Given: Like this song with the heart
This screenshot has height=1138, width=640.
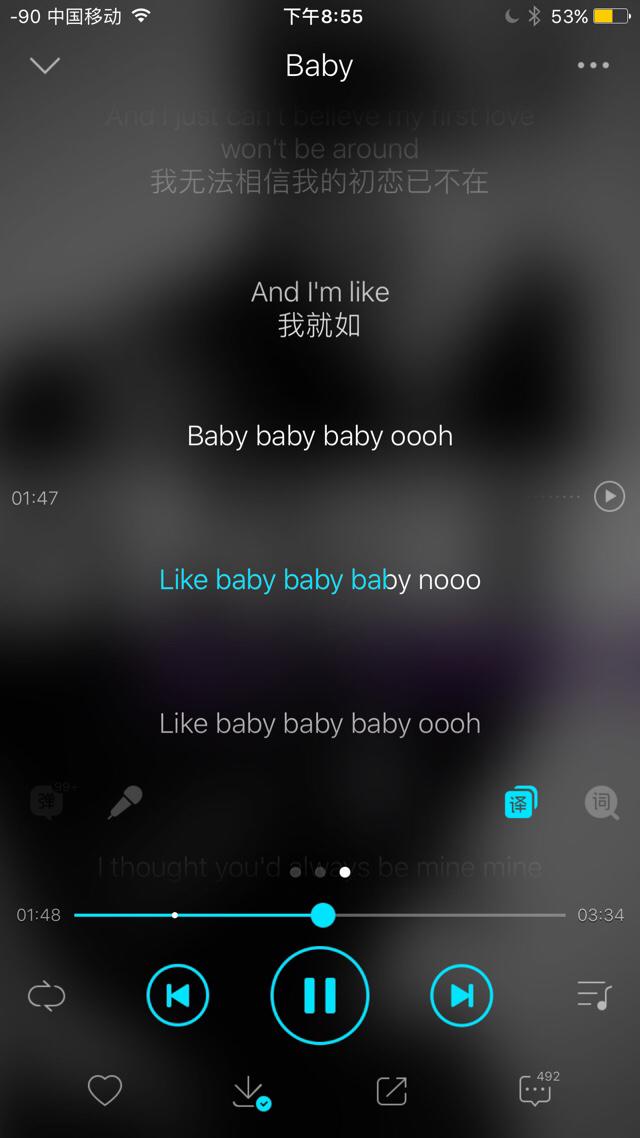Looking at the screenshot, I should click(104, 1090).
